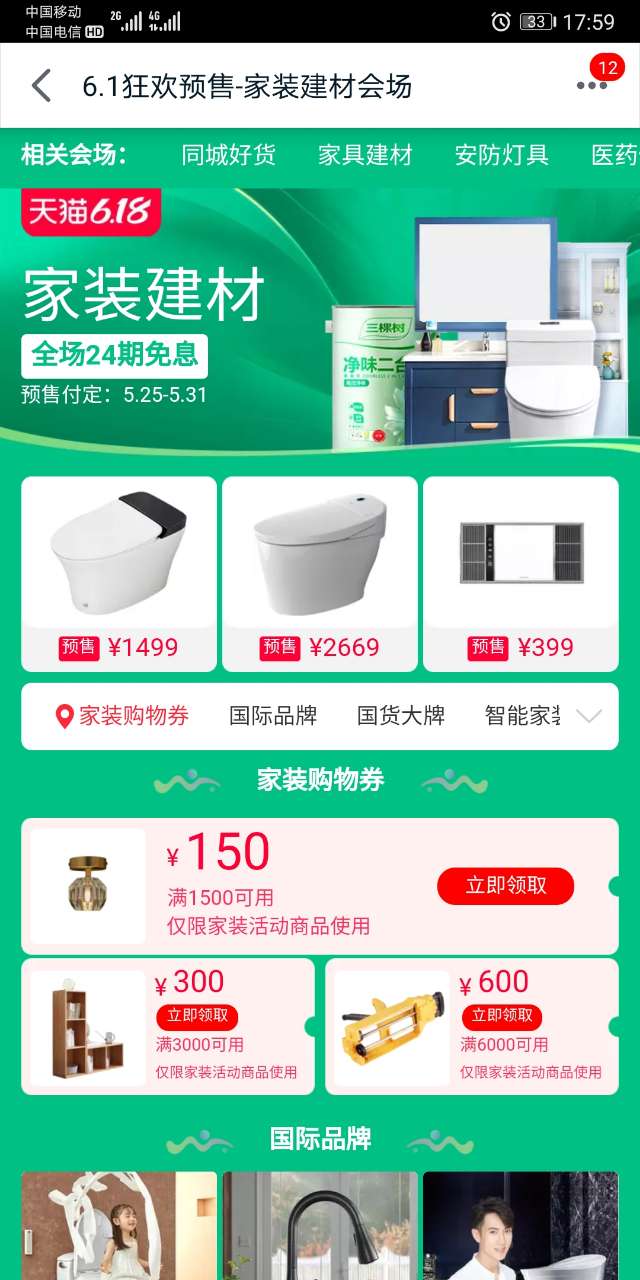This screenshot has width=640, height=1280.
Task: Go back using the arrow icon
Action: [41, 86]
